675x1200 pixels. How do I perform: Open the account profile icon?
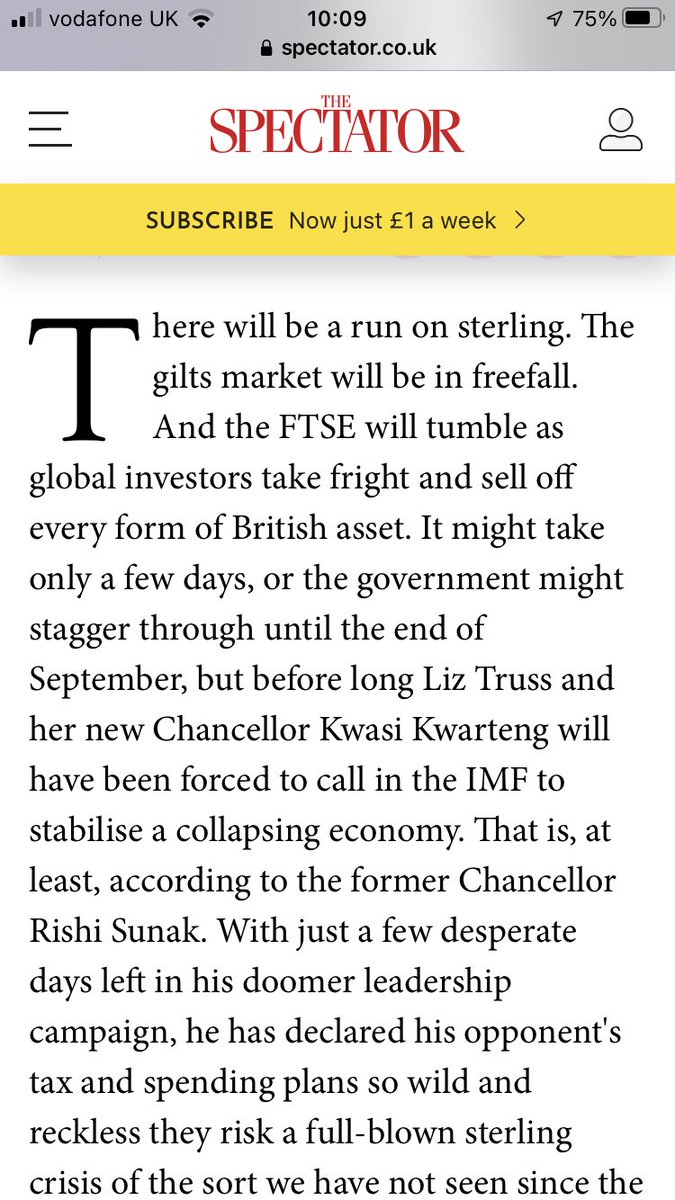click(620, 130)
